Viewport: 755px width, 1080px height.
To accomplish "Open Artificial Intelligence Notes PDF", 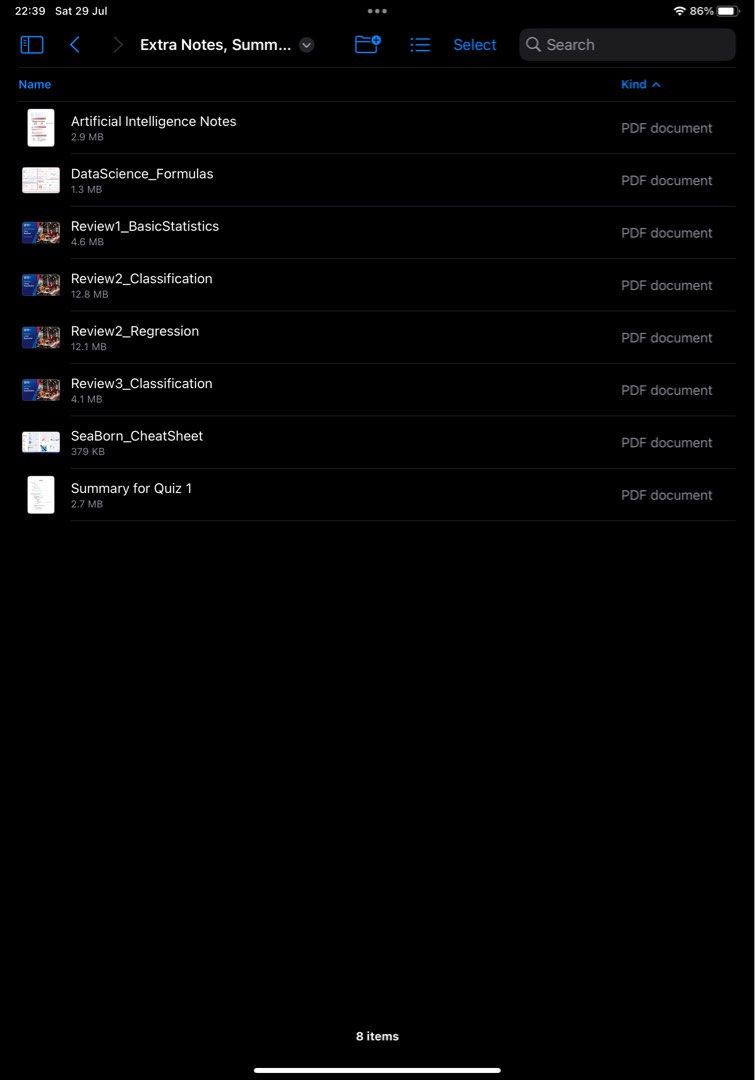I will click(153, 122).
